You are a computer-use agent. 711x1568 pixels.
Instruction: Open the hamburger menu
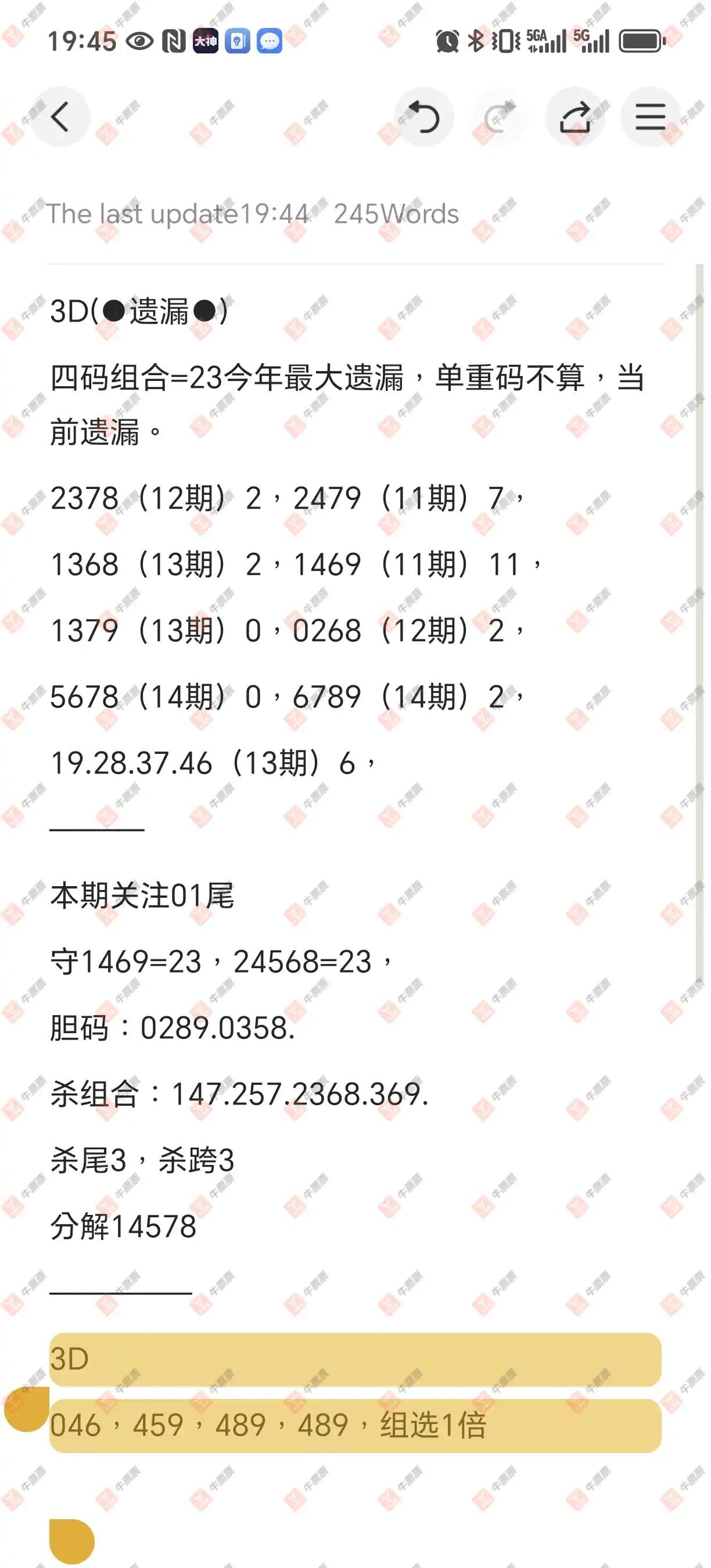coord(649,117)
